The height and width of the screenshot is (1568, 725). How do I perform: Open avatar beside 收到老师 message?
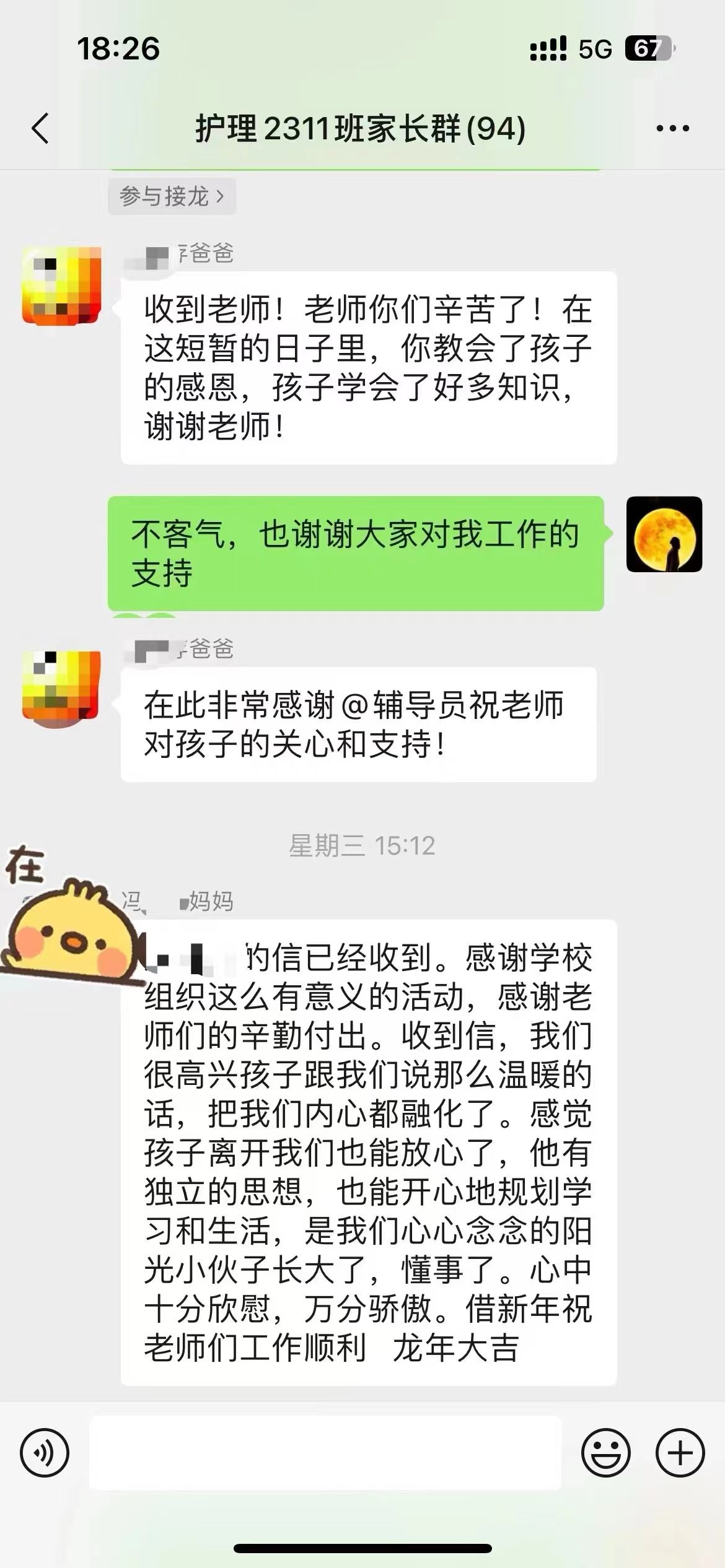(61, 285)
